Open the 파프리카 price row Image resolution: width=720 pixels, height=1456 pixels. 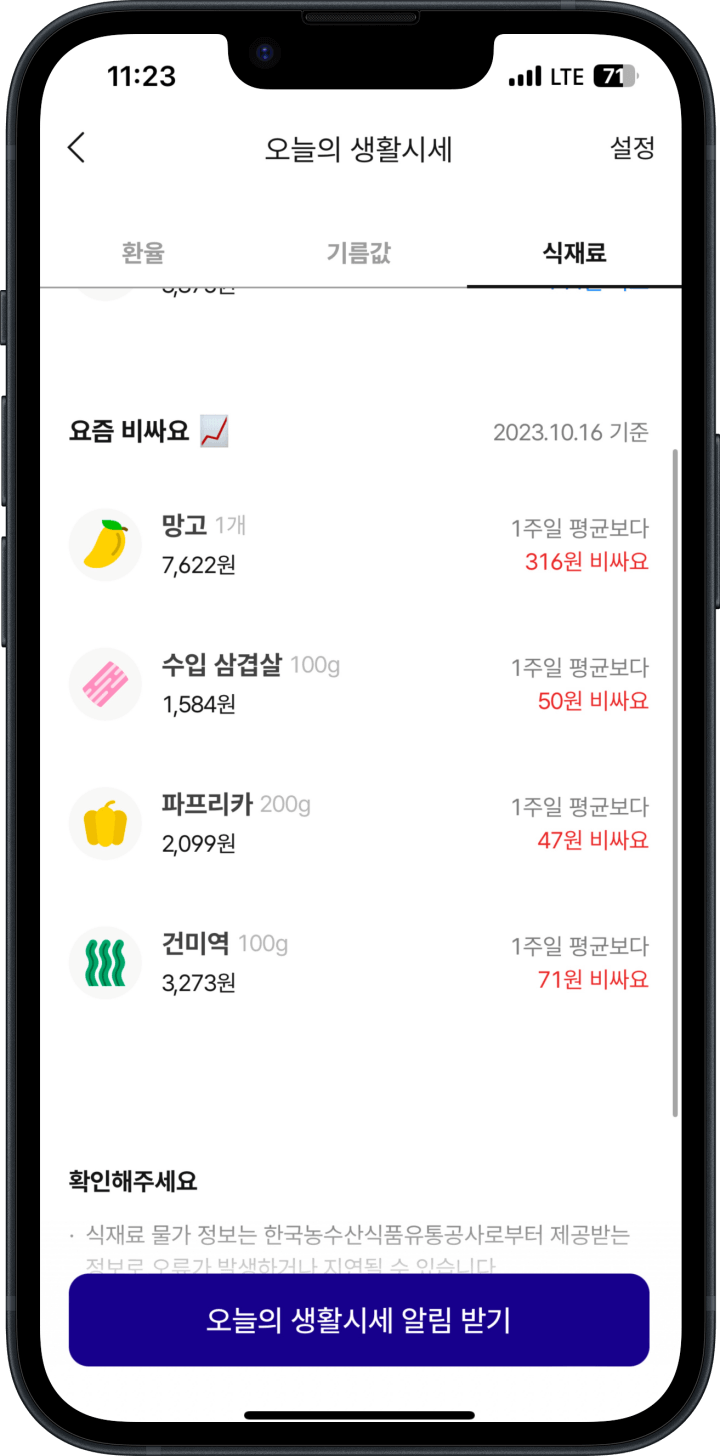[358, 823]
